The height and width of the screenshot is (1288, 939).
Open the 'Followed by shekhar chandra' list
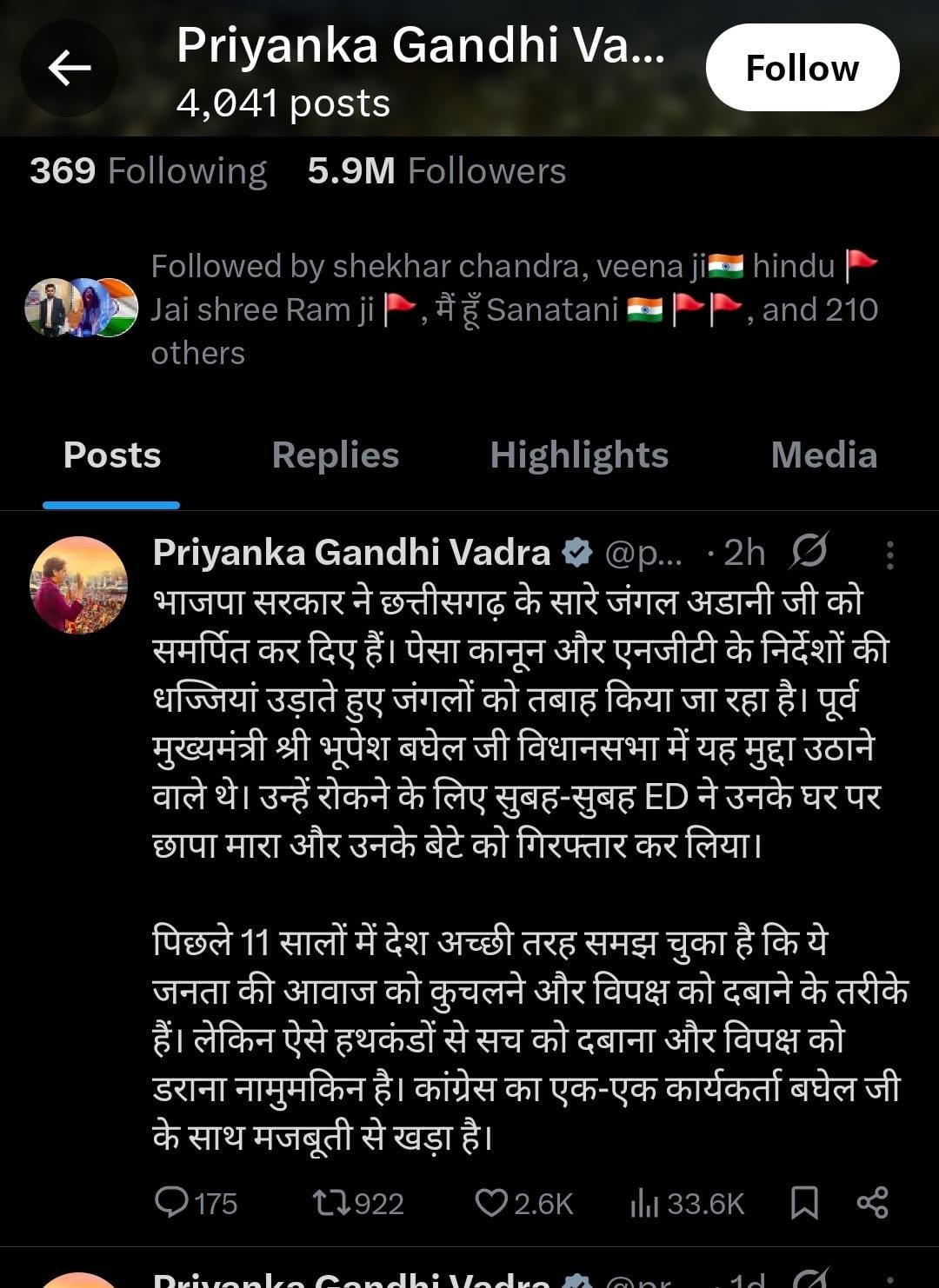(x=513, y=309)
